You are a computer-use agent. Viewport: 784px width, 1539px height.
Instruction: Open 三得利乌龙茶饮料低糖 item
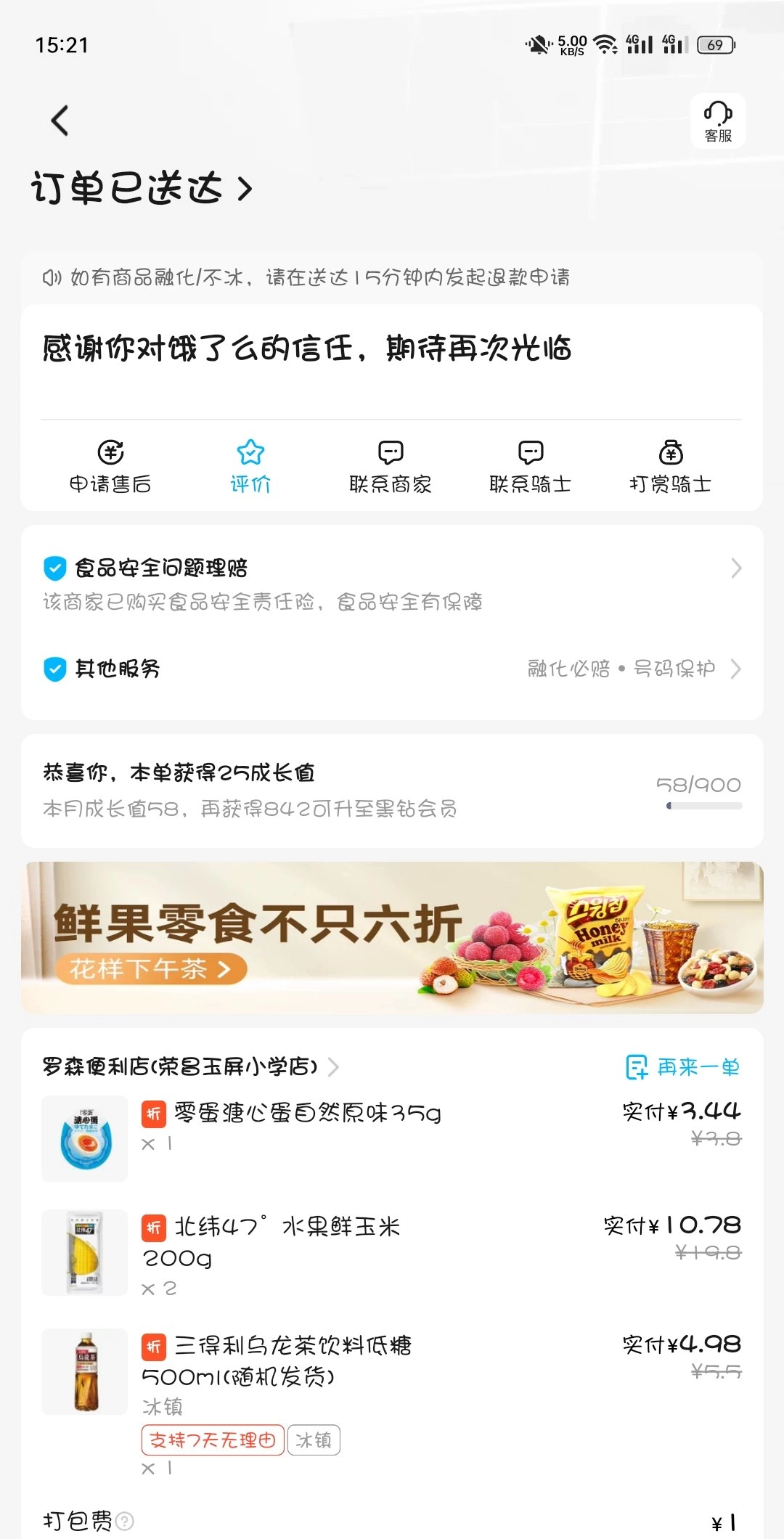coord(293,1346)
